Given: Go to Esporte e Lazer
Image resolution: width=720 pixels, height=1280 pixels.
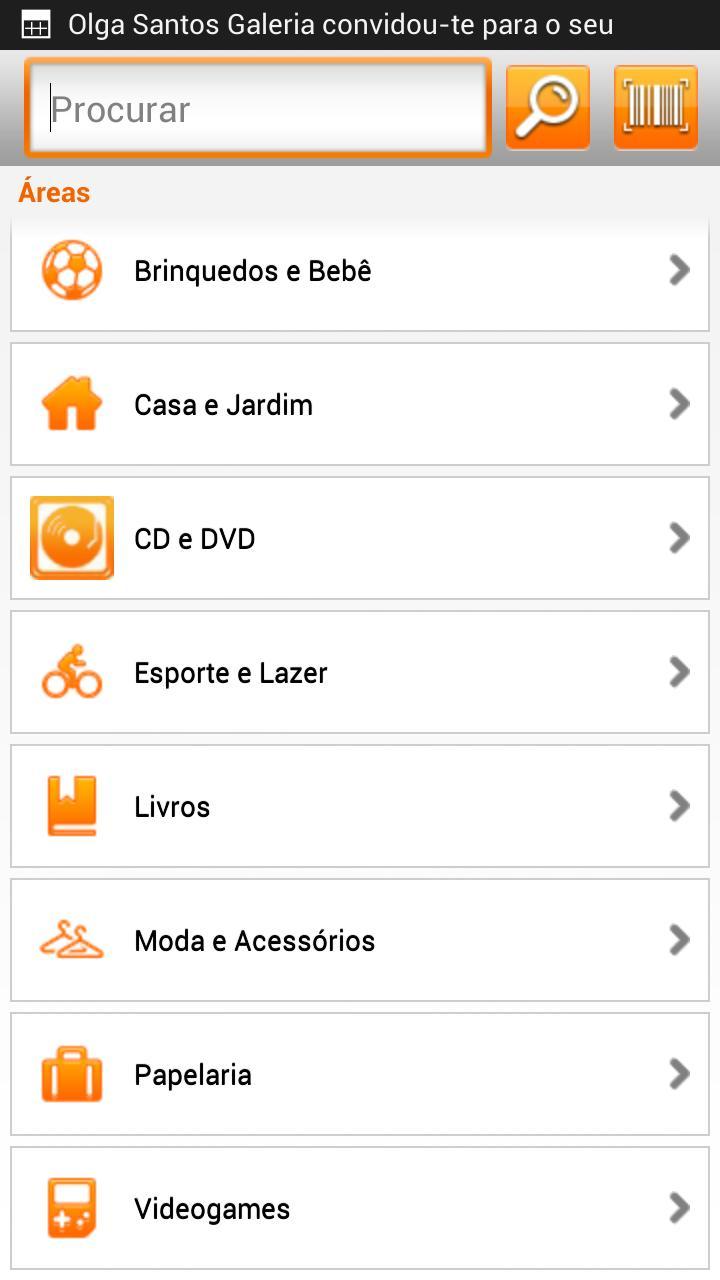Looking at the screenshot, I should 360,672.
